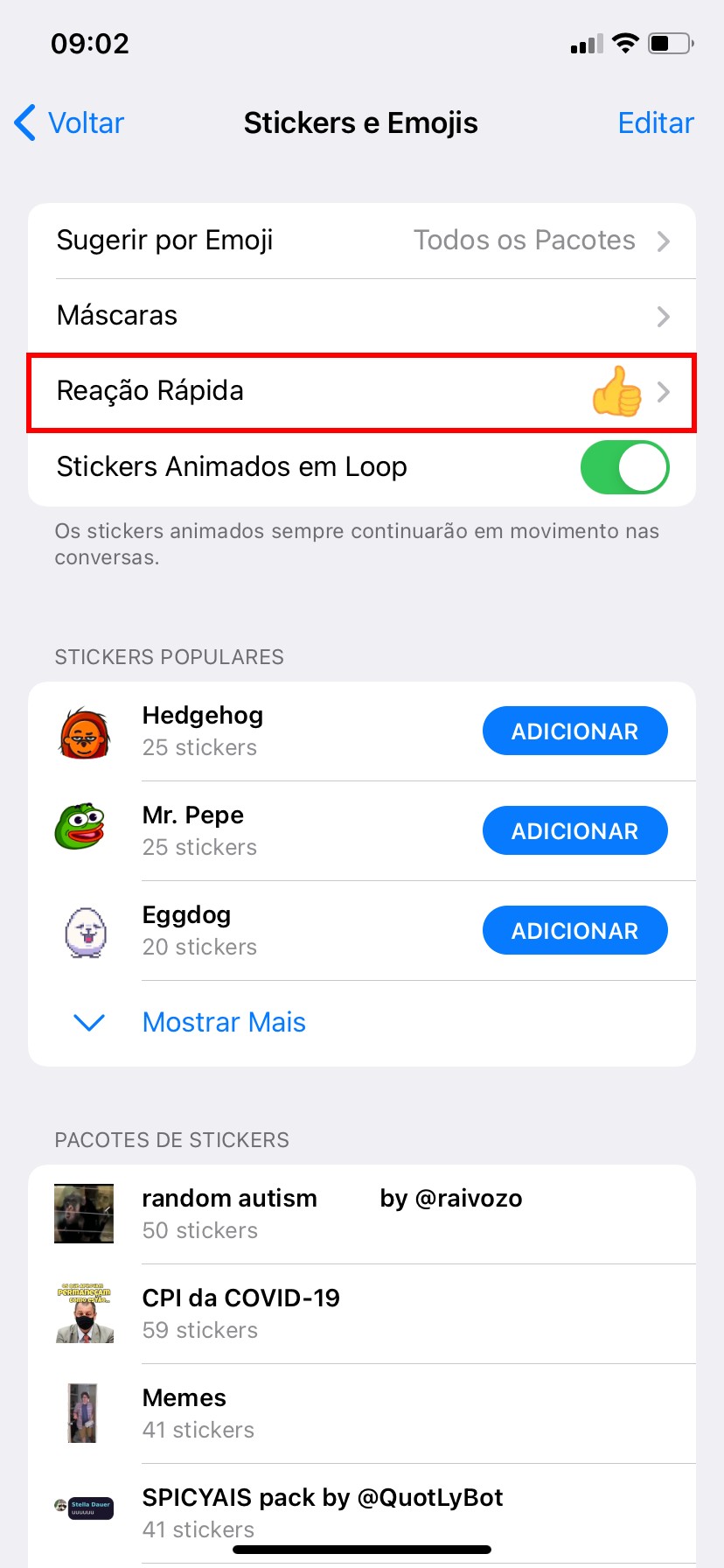Disable Stickers Animados em Loop

(x=624, y=467)
